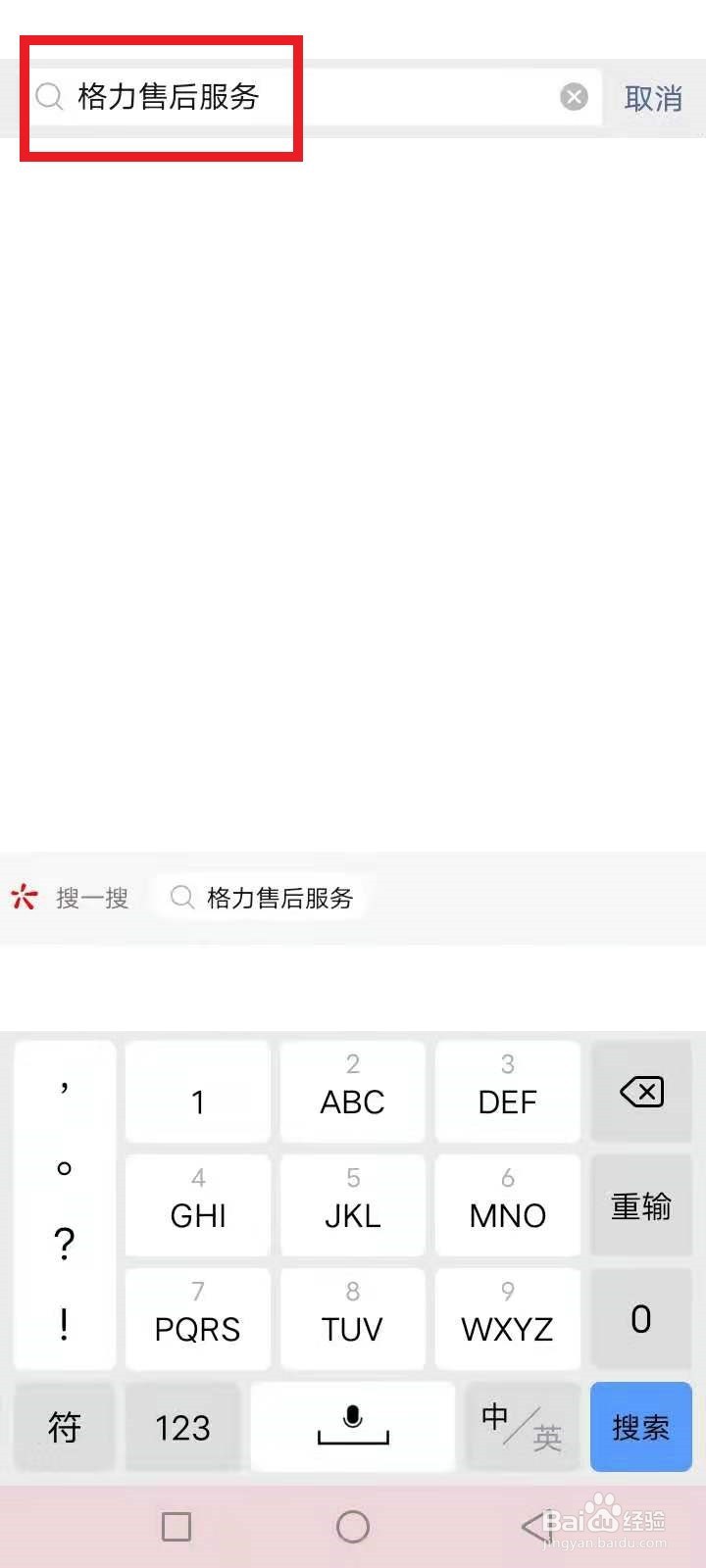Switch to symbol keyboard with the 符 key
The height and width of the screenshot is (1568, 706).
click(64, 1427)
